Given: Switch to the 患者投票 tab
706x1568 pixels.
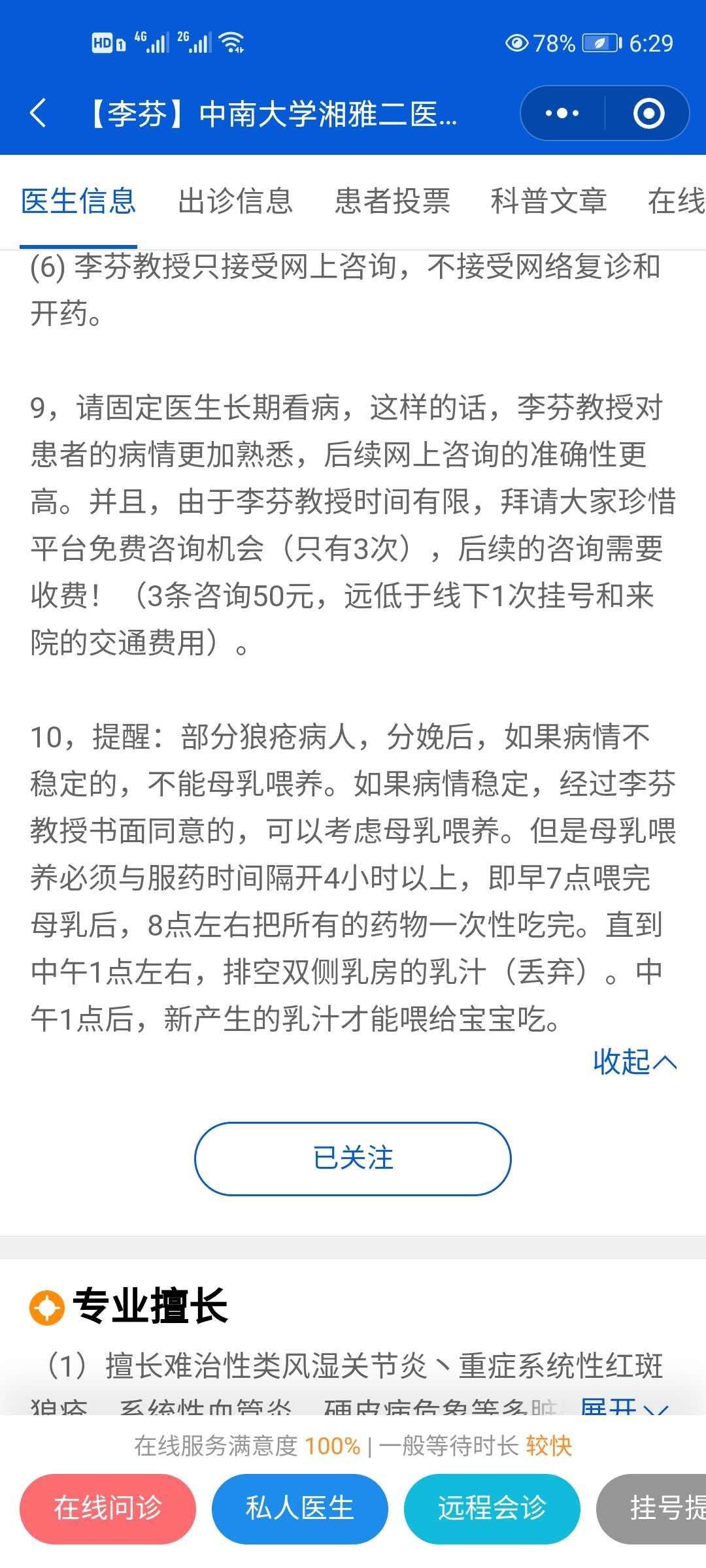Looking at the screenshot, I should tap(392, 201).
